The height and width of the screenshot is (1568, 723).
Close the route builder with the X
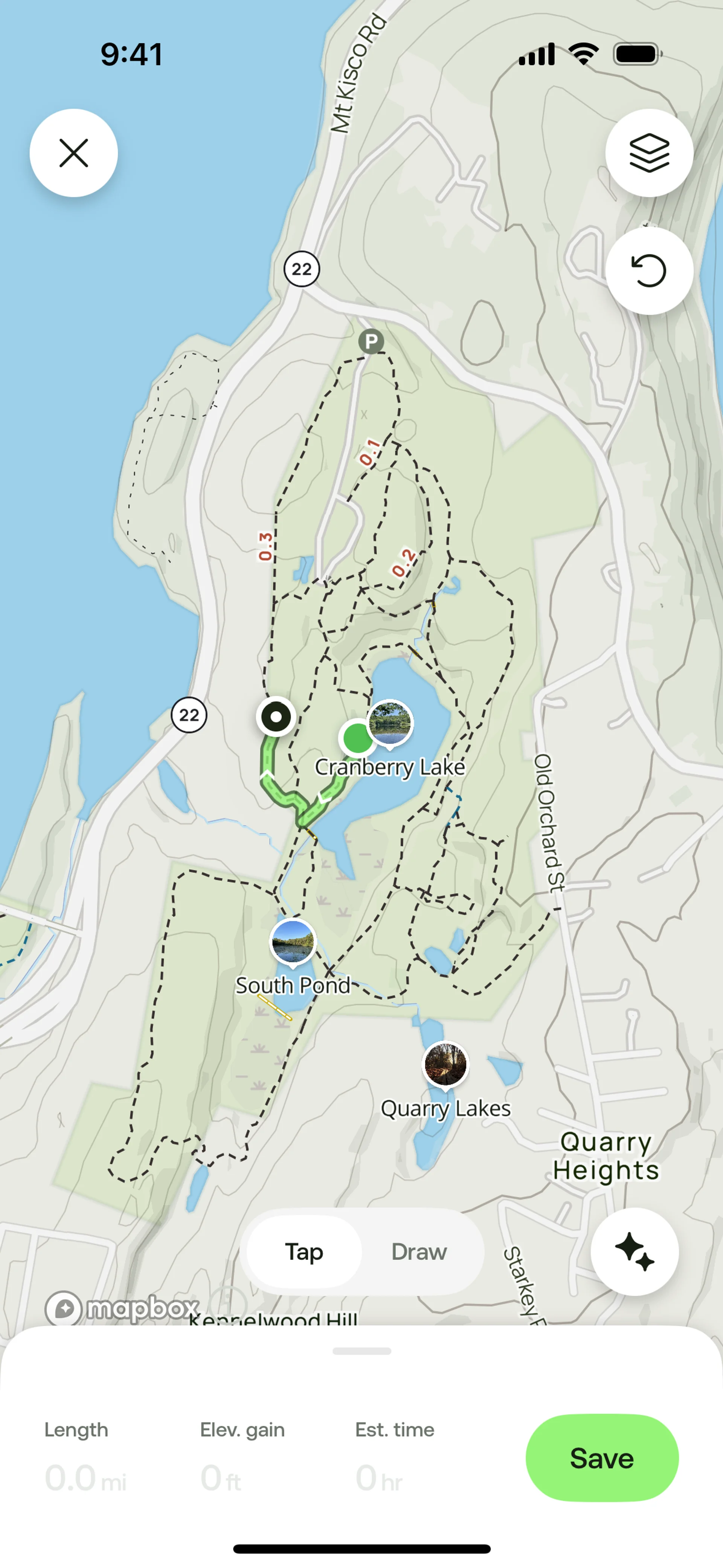coord(74,153)
